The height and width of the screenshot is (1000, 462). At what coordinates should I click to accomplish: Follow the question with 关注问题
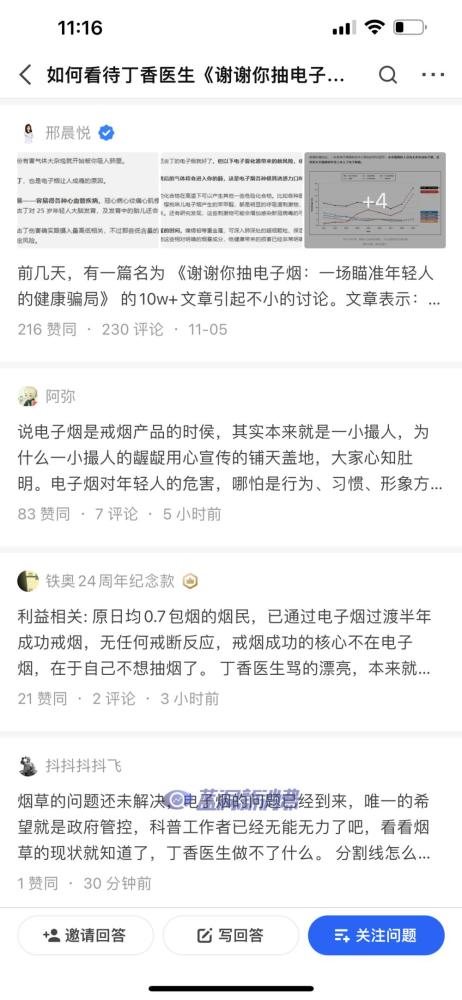376,936
